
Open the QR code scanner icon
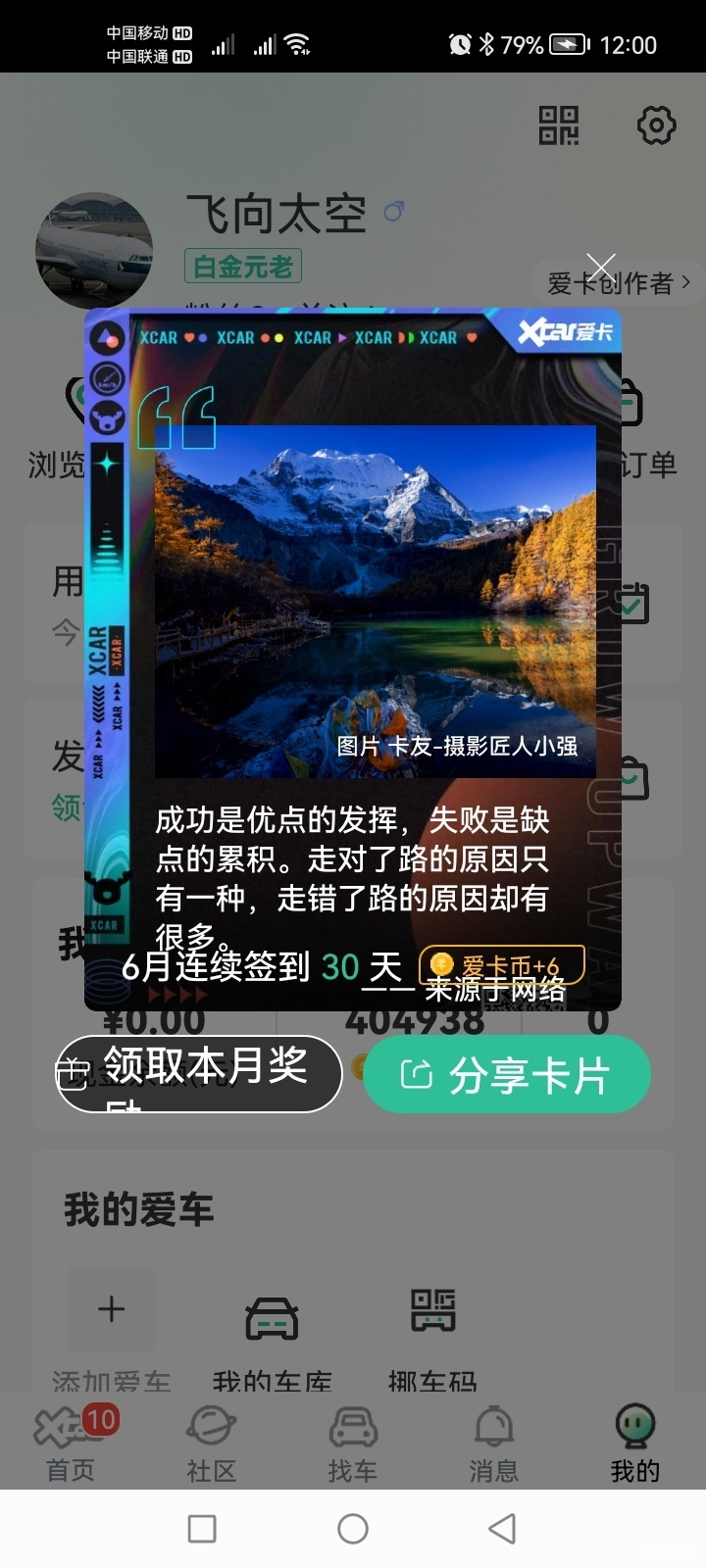(559, 125)
